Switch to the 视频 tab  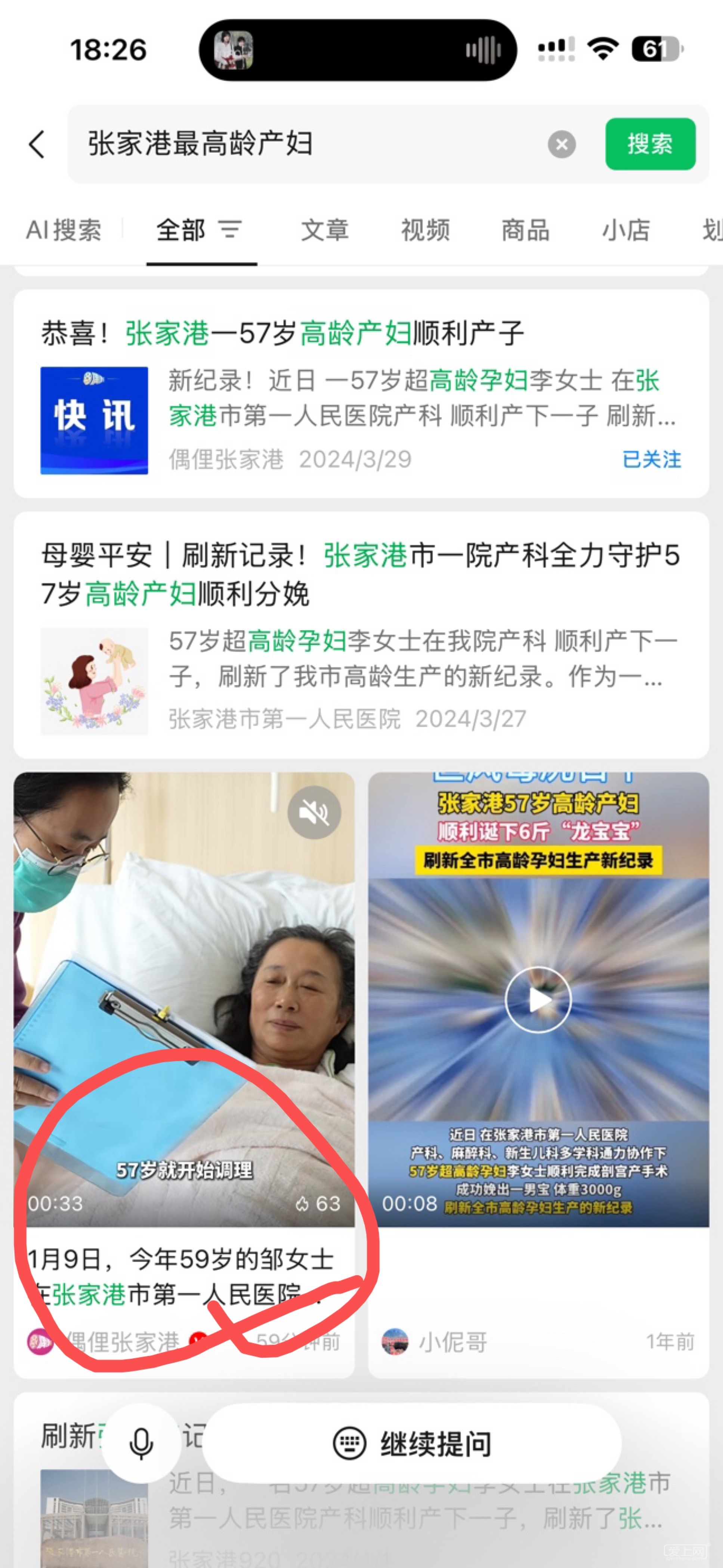[x=426, y=230]
